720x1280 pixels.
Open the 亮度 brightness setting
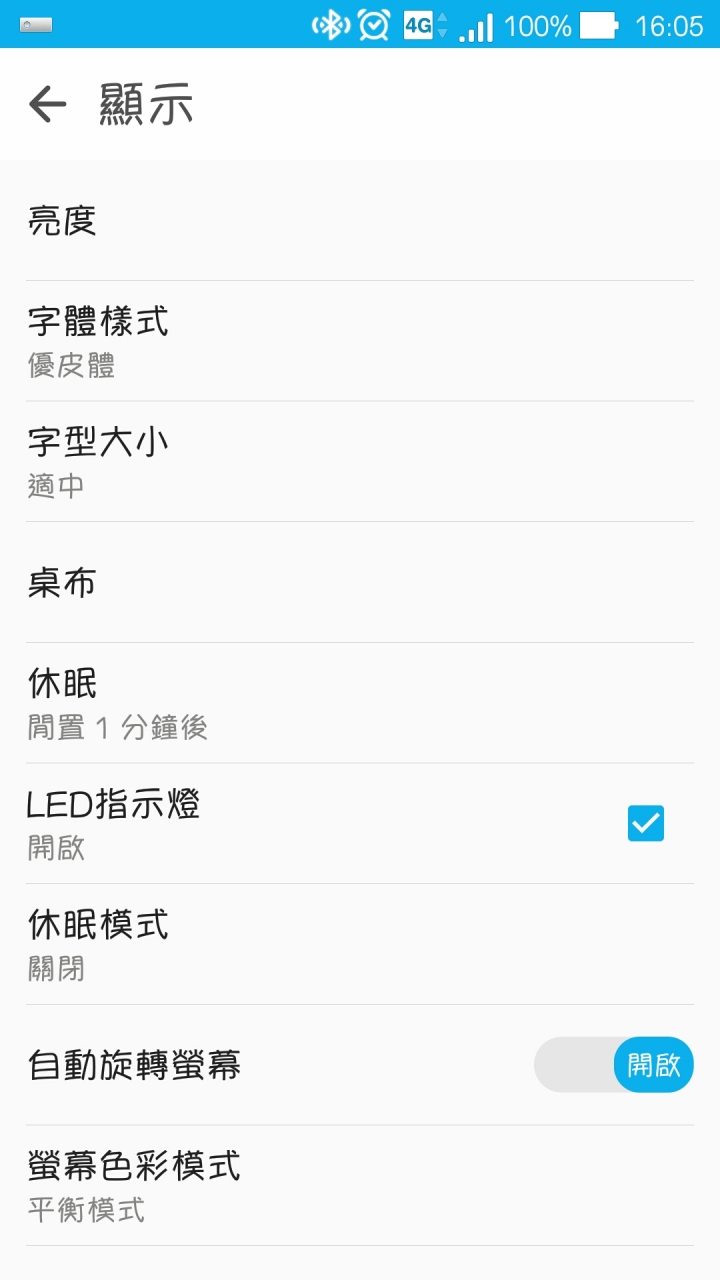tap(360, 221)
